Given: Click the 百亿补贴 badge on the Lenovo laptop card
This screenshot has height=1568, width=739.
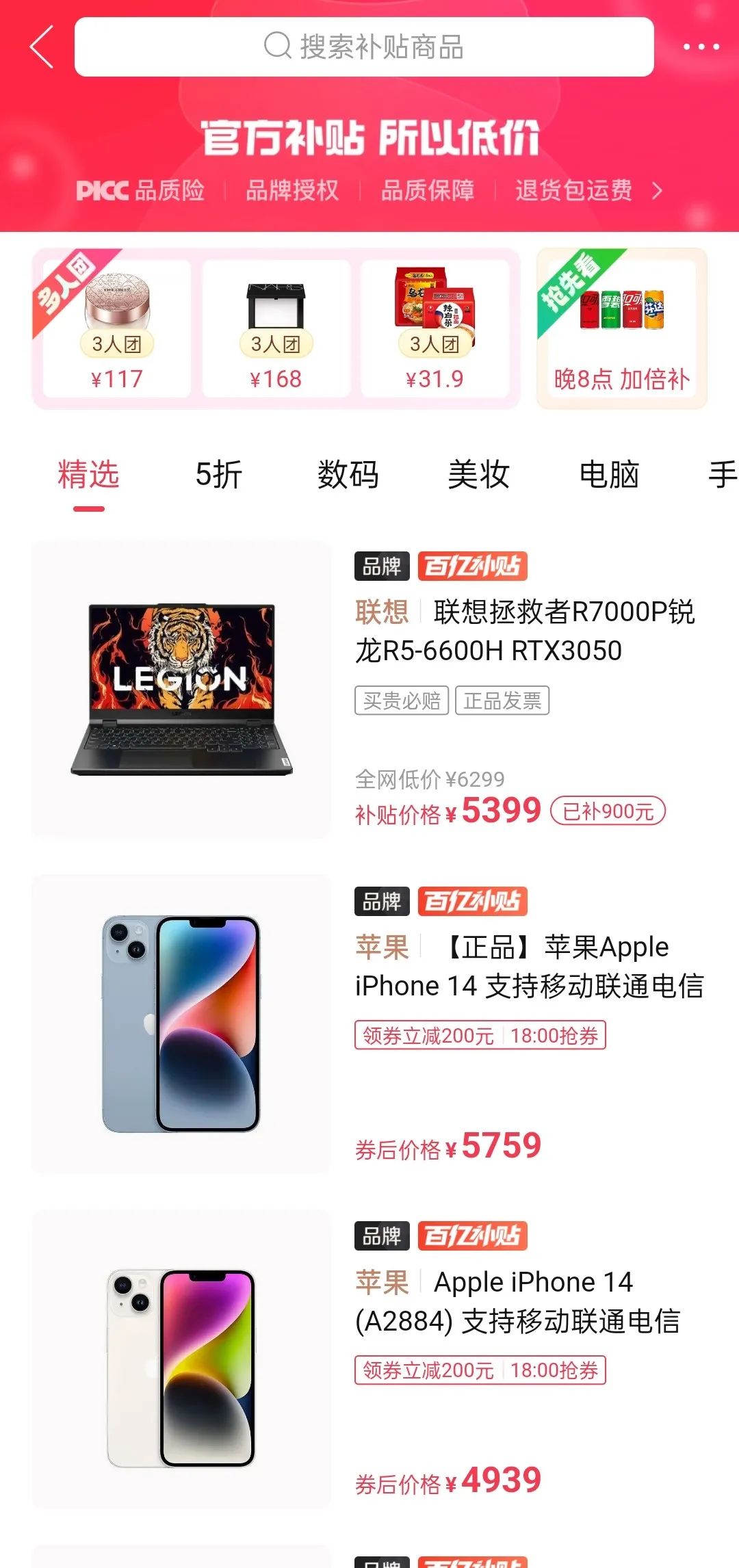Looking at the screenshot, I should coord(471,566).
